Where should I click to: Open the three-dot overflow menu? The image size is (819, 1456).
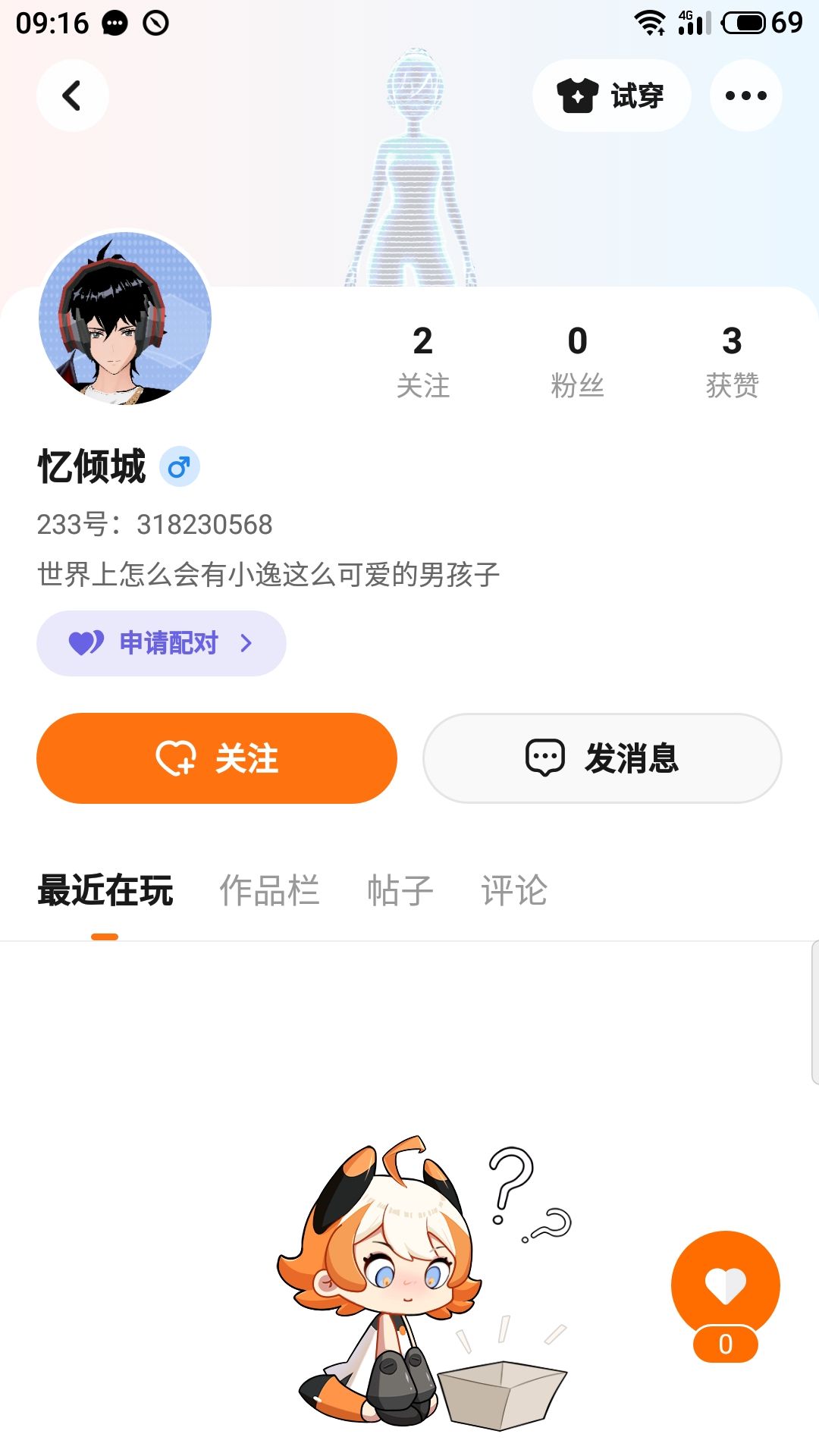tap(745, 96)
